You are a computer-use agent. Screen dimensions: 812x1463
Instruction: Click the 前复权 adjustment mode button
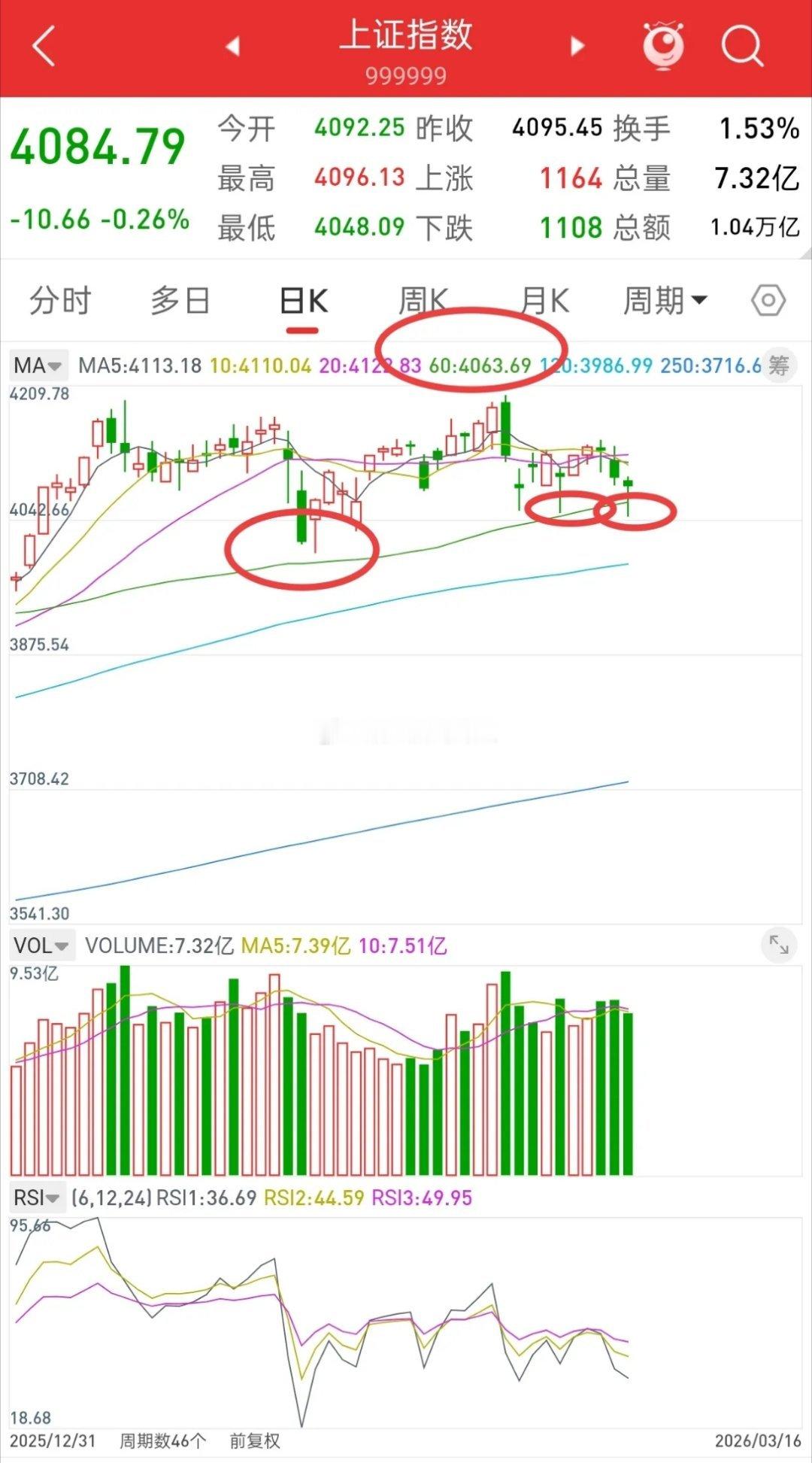tap(256, 1437)
